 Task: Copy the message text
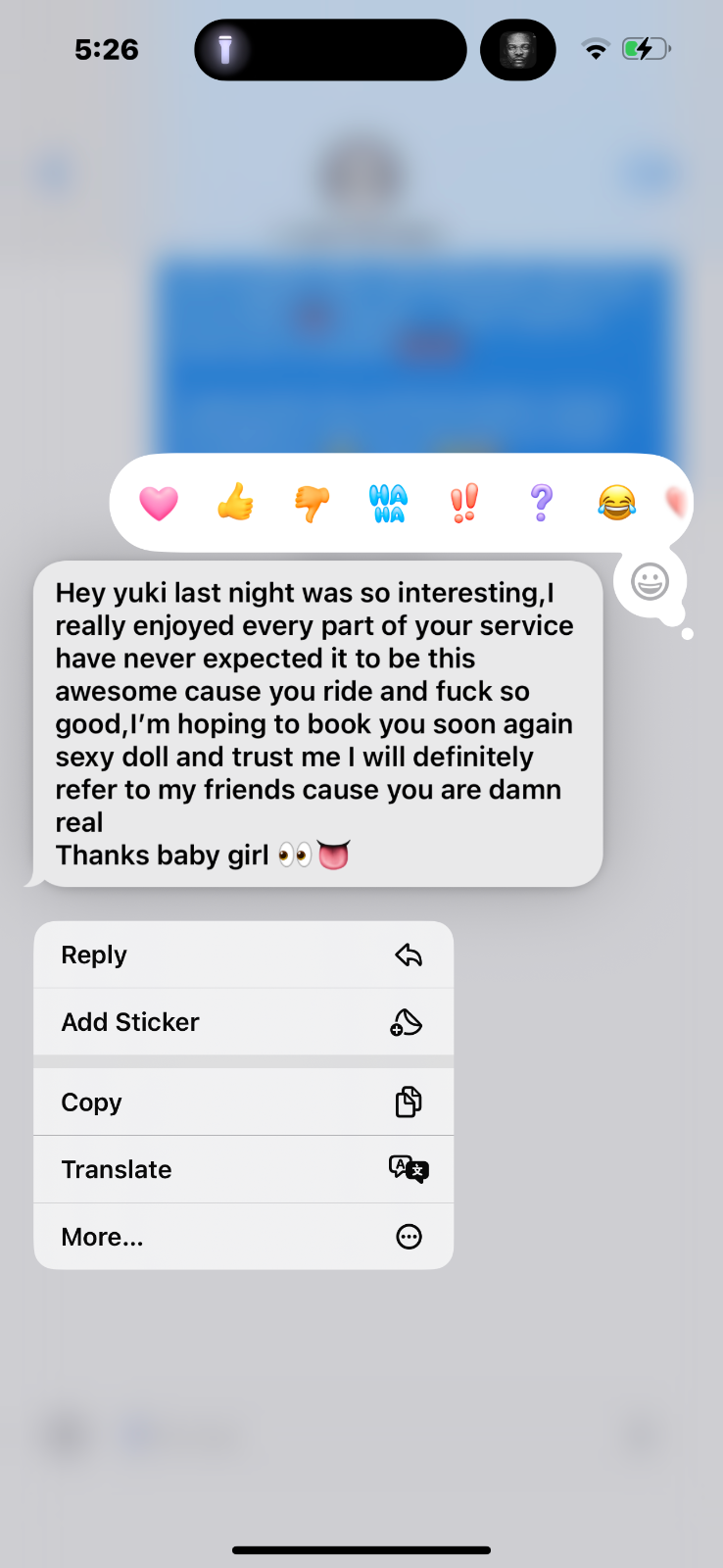coord(243,1102)
